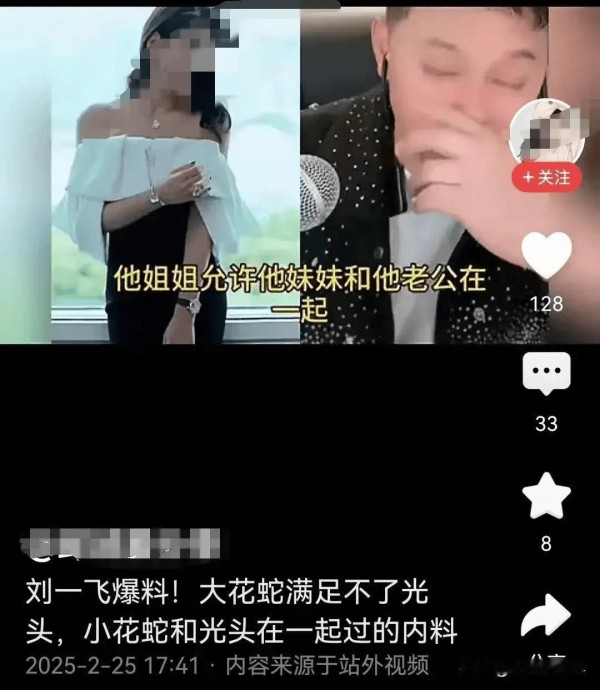Share this video via arrow icon
600x690 pixels.
(x=547, y=616)
